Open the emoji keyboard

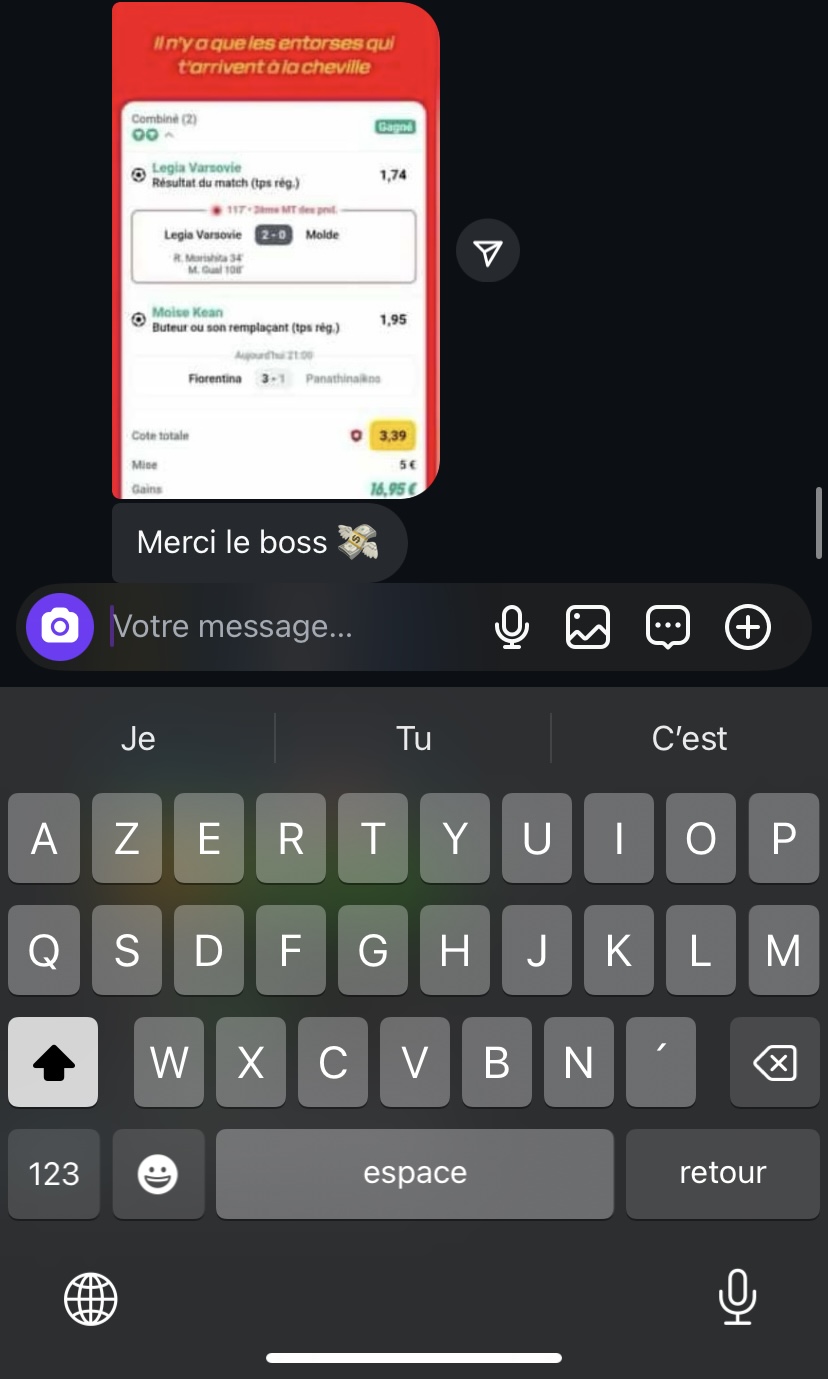pyautogui.click(x=158, y=1173)
